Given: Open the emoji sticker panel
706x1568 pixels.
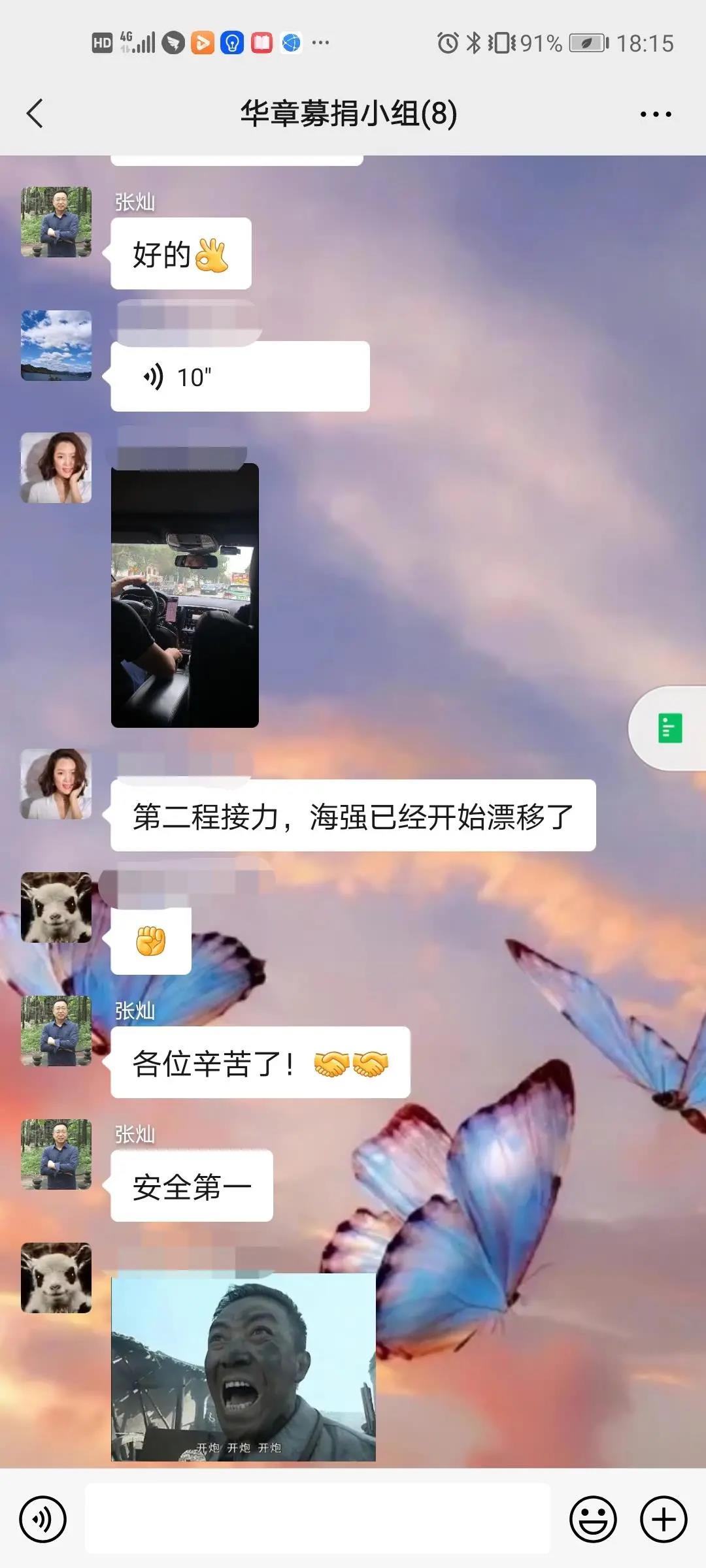Looking at the screenshot, I should [593, 1519].
